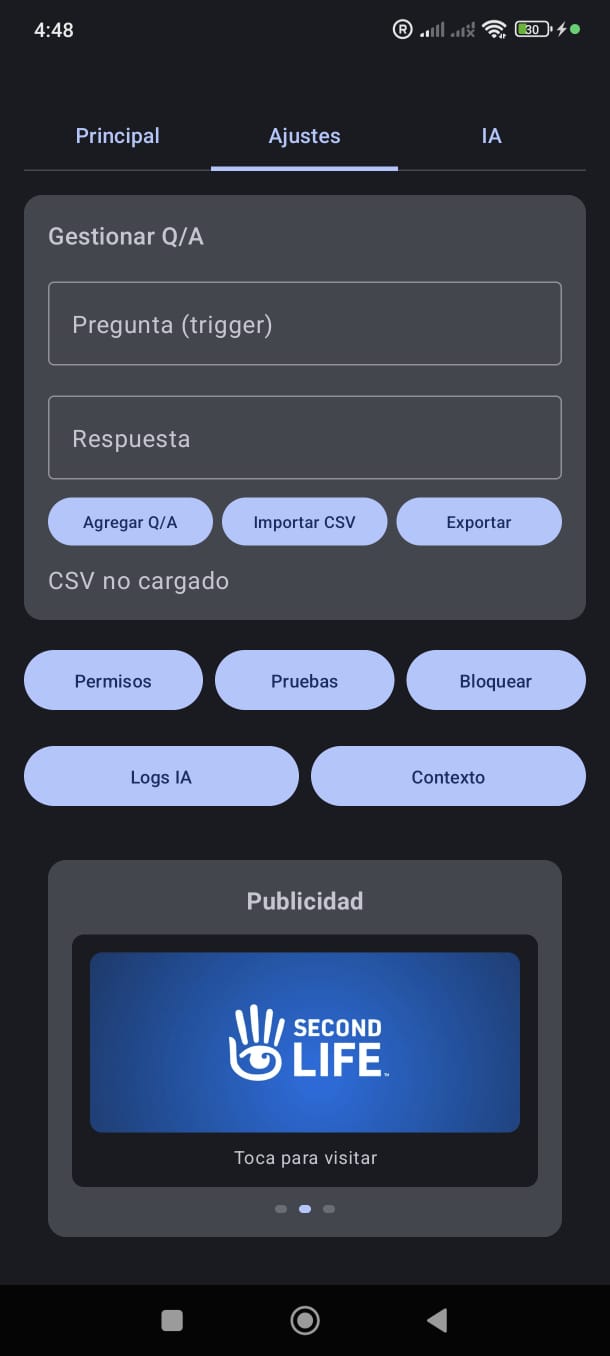610x1356 pixels.
Task: Open the Contexto button
Action: click(x=448, y=777)
